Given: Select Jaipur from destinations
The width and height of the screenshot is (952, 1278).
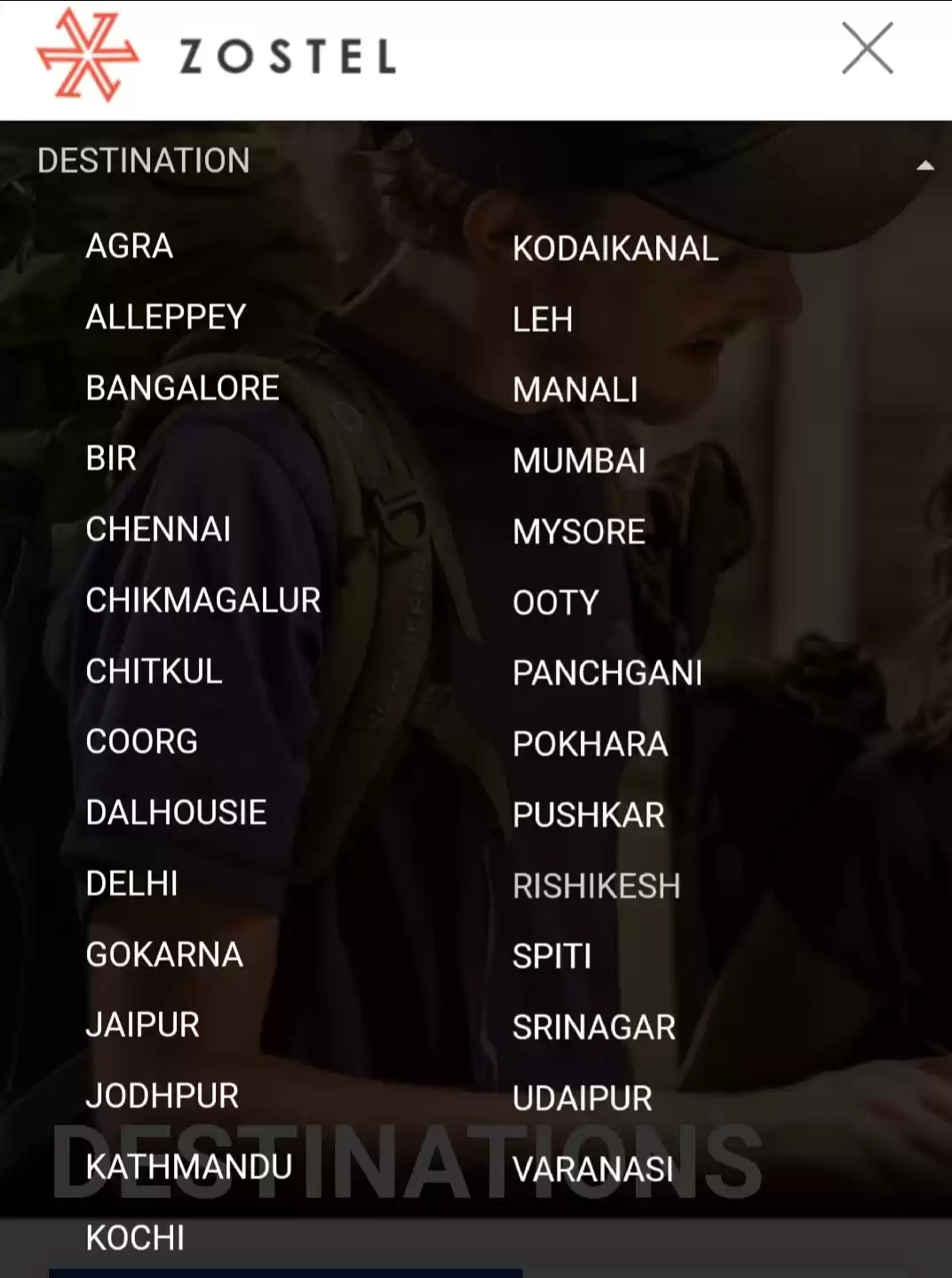Looking at the screenshot, I should [x=143, y=1025].
